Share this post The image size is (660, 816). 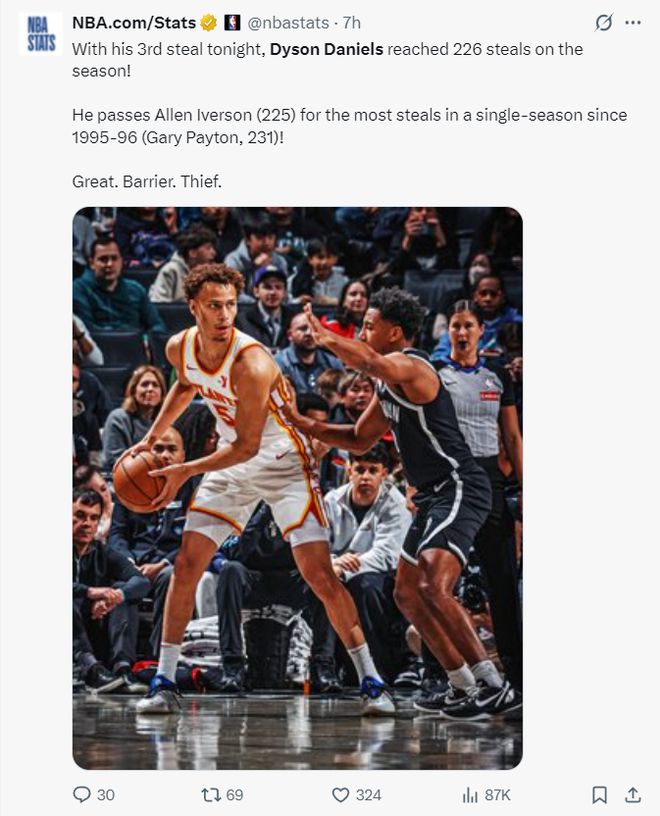point(632,794)
